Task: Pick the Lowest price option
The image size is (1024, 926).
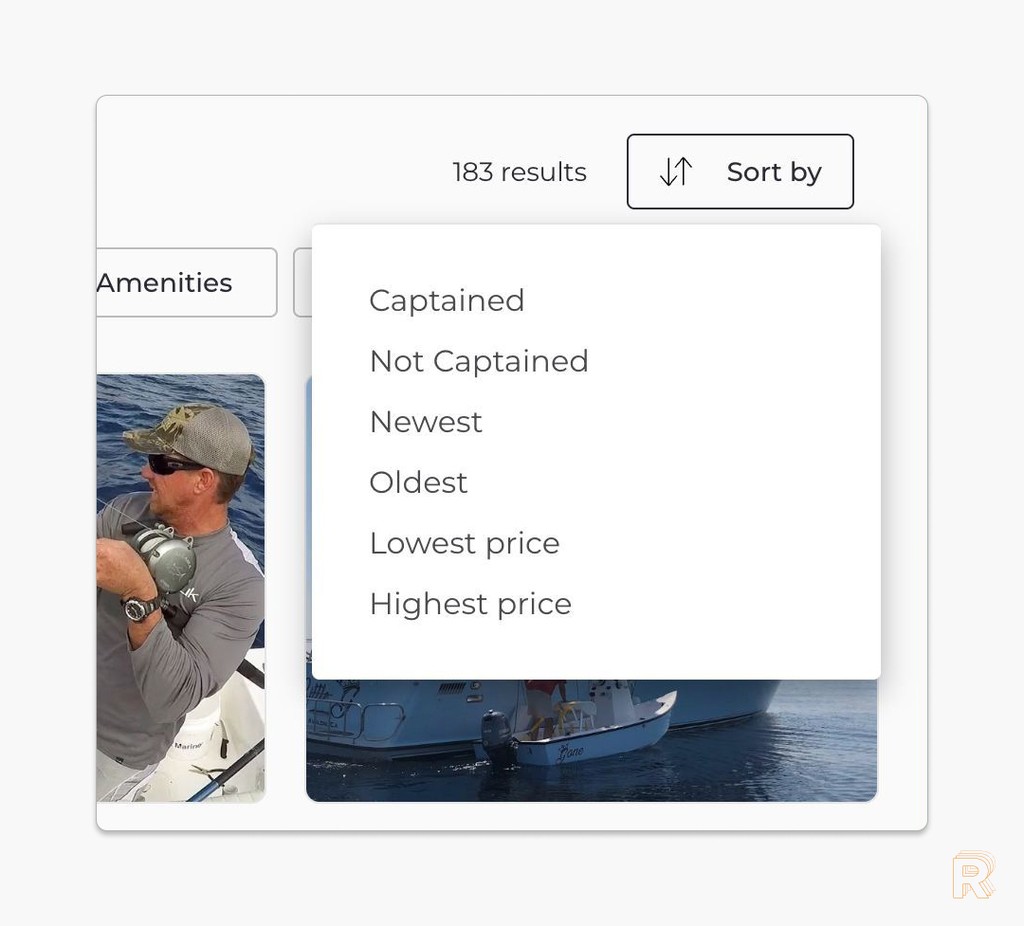Action: pos(464,543)
